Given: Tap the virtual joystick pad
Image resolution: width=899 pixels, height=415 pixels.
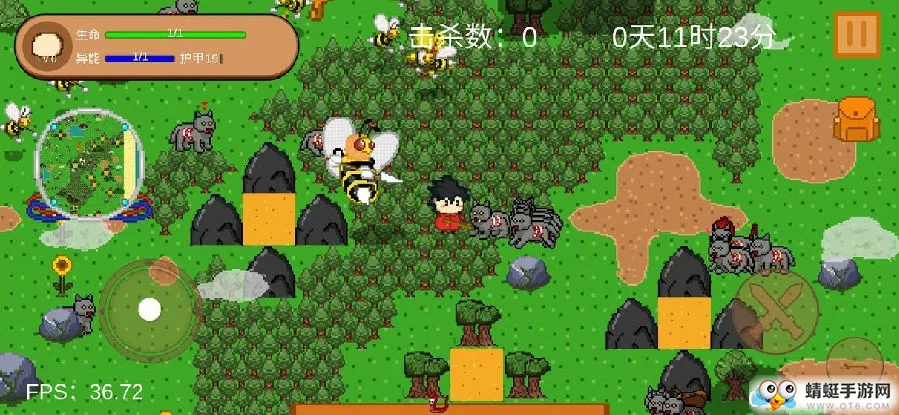Looking at the screenshot, I should click(x=149, y=309).
